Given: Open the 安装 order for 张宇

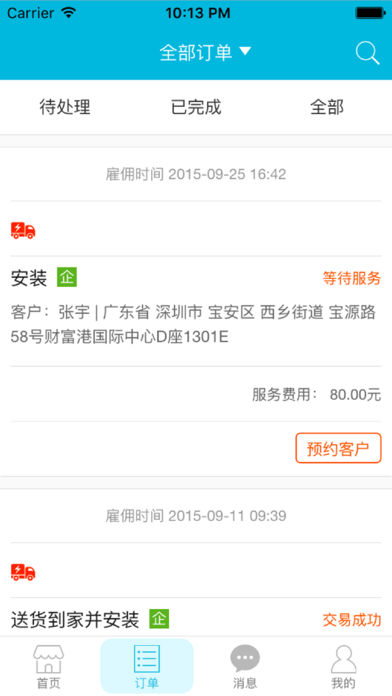Looking at the screenshot, I should (196, 312).
